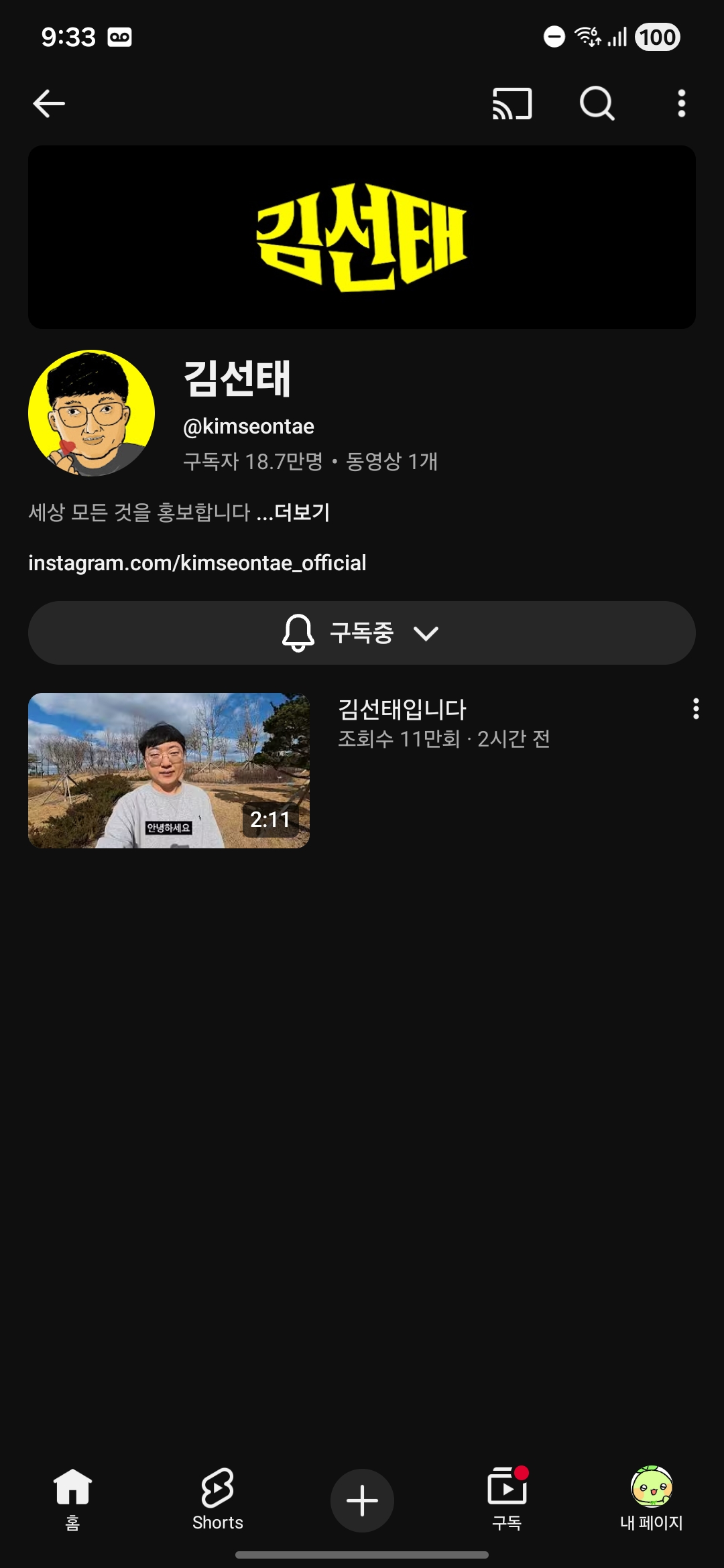Open search within the channel
This screenshot has height=1568, width=724.
pos(597,103)
